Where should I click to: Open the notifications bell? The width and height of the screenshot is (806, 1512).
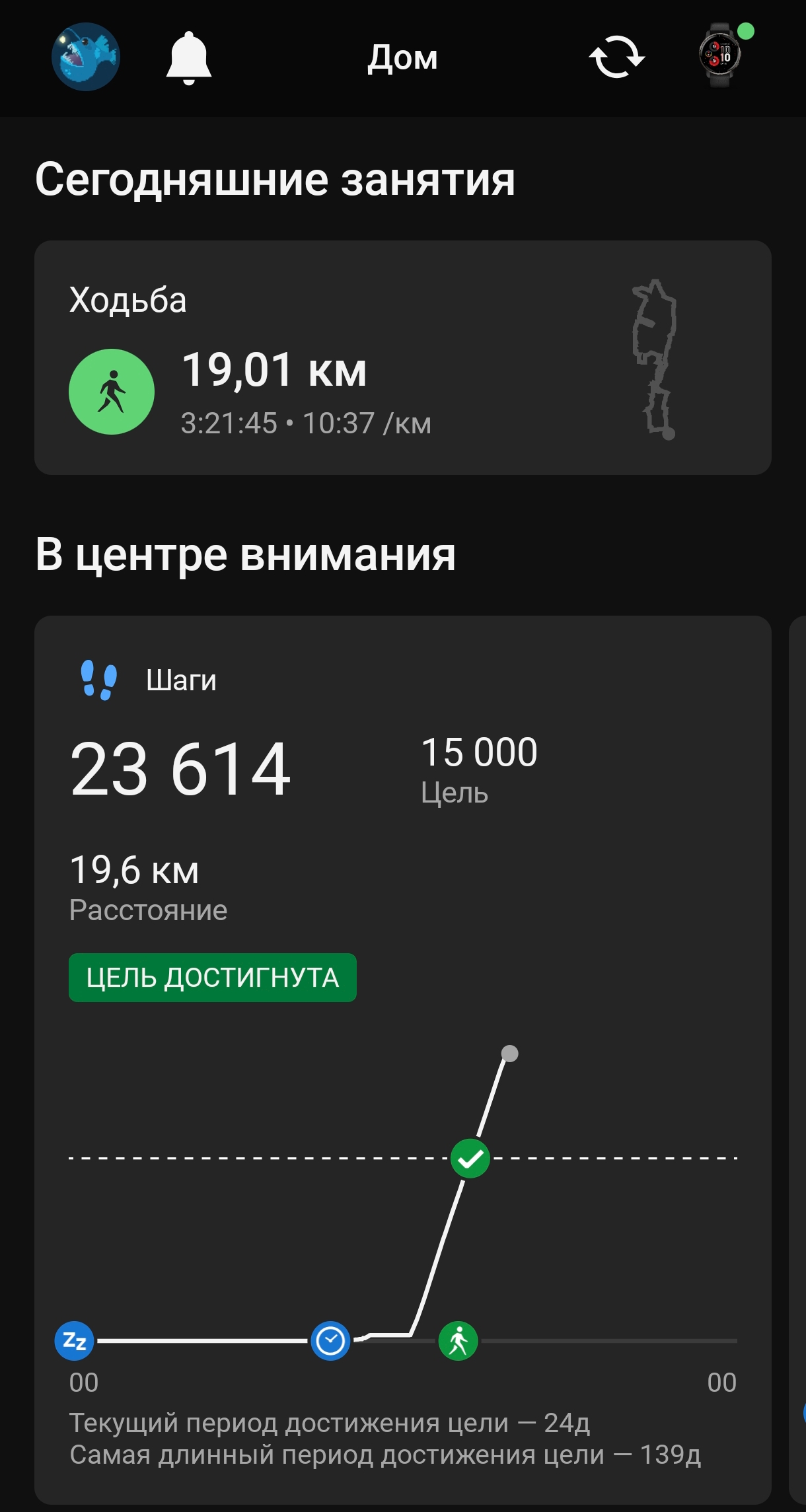coord(189,58)
